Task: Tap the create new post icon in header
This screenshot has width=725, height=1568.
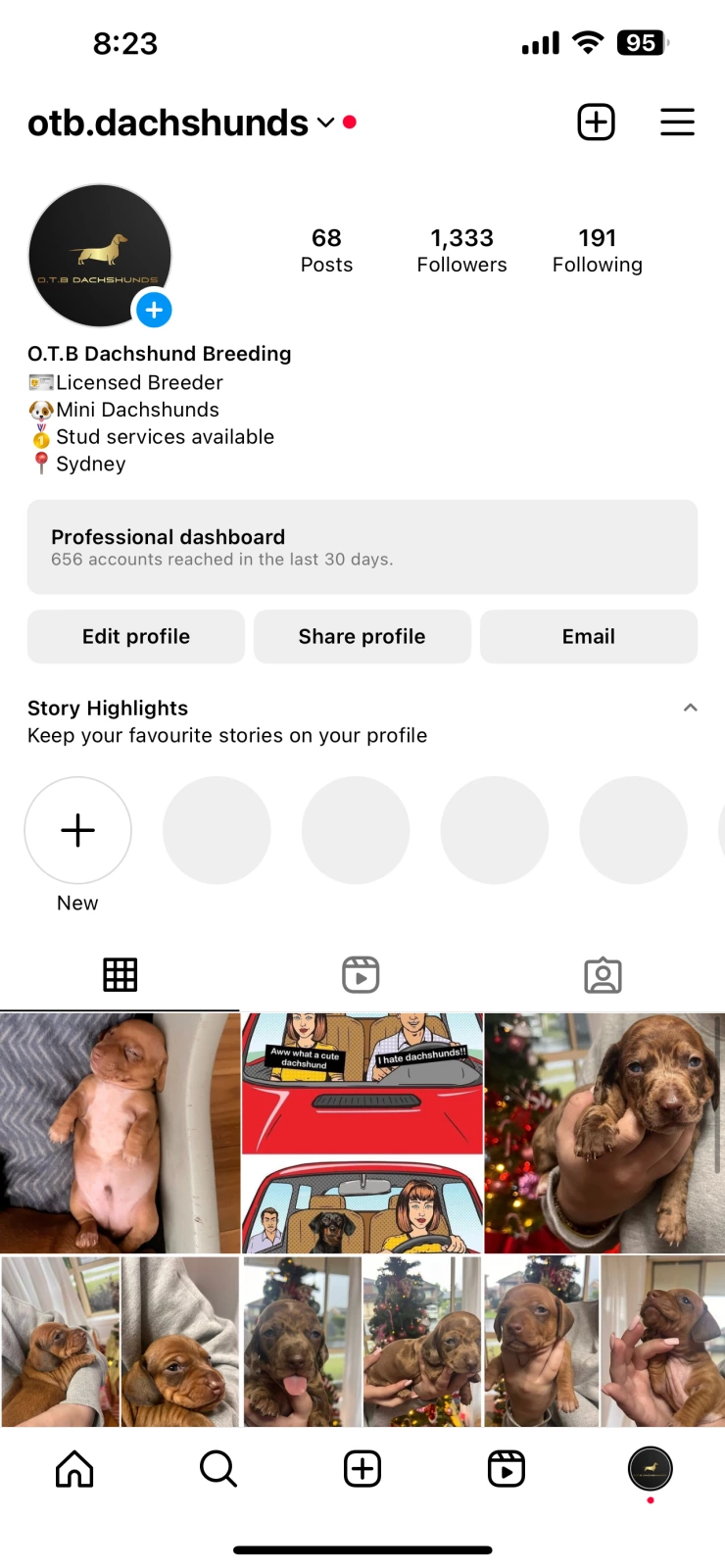Action: pyautogui.click(x=596, y=122)
